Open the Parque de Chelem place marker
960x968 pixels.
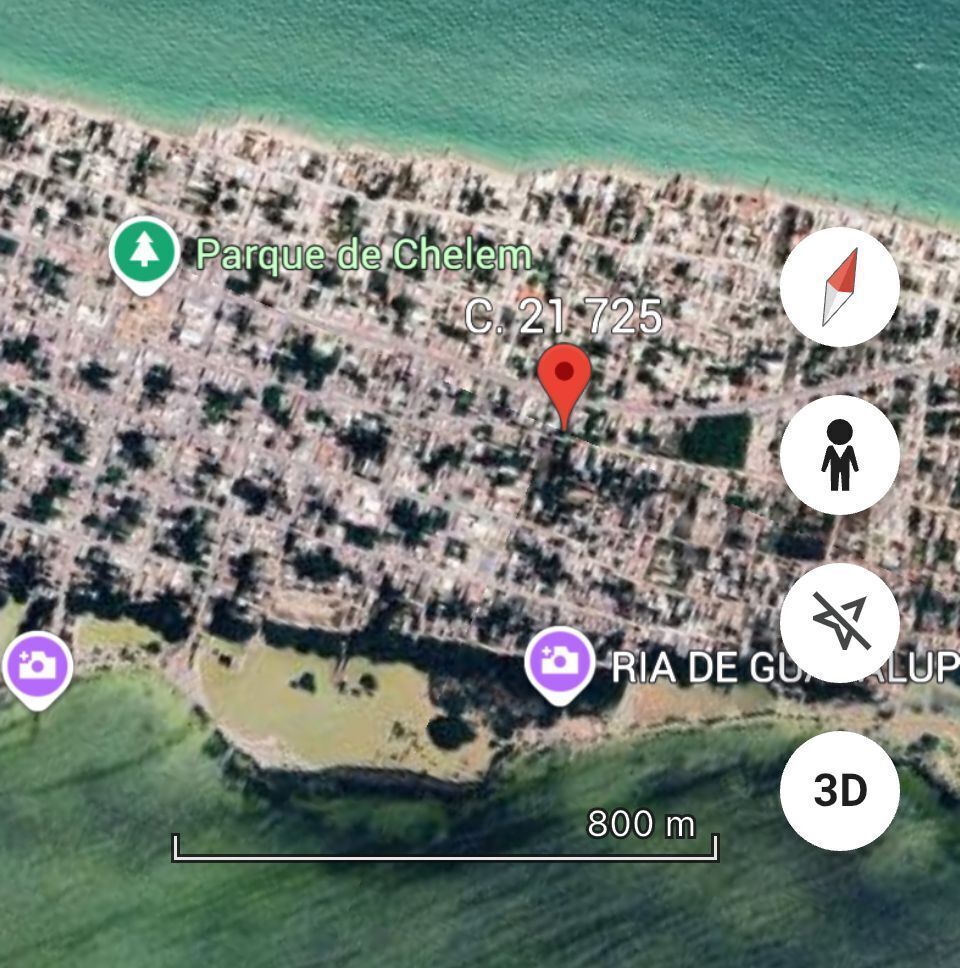(145, 252)
